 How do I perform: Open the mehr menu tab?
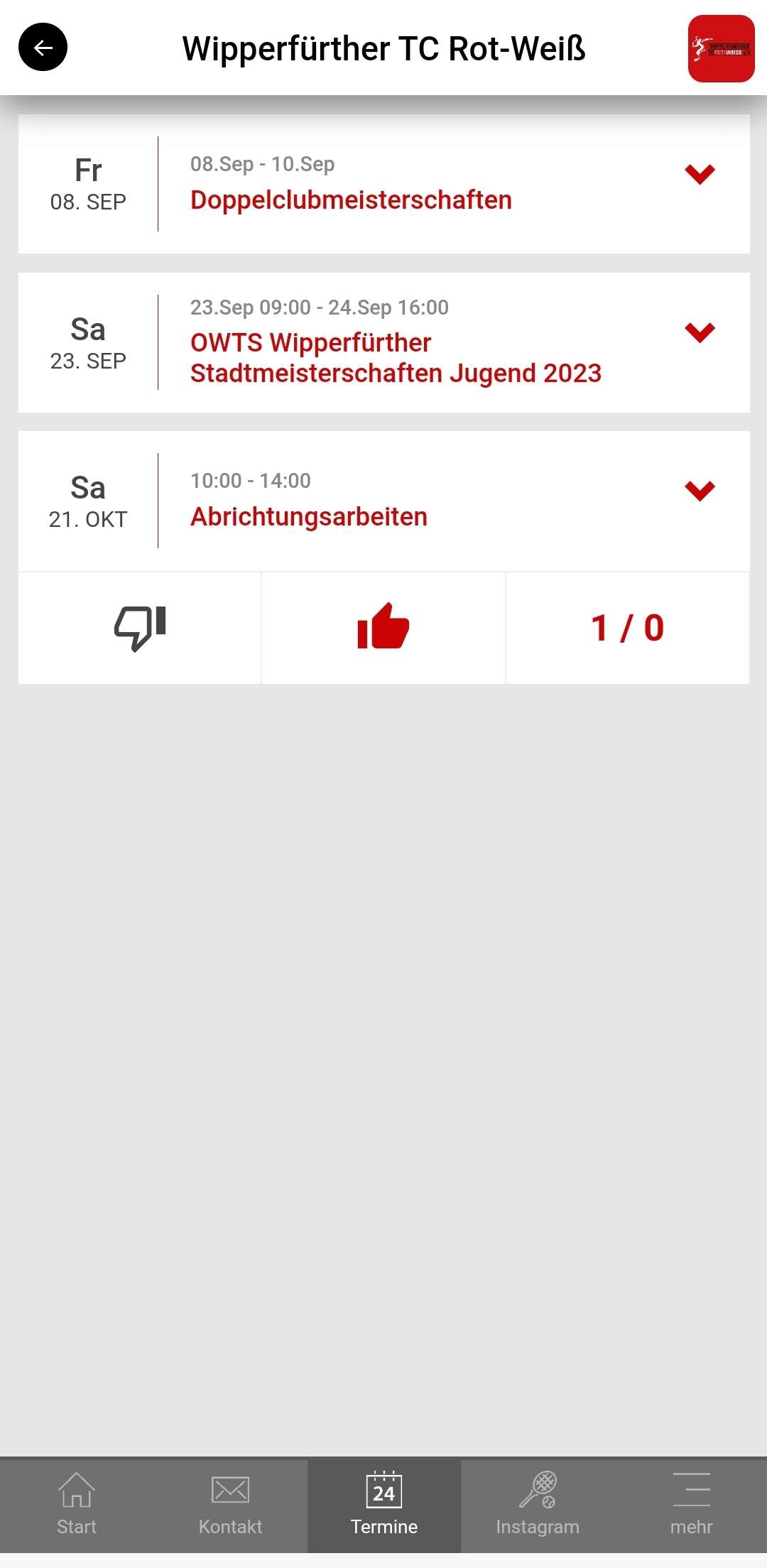pos(691,1504)
